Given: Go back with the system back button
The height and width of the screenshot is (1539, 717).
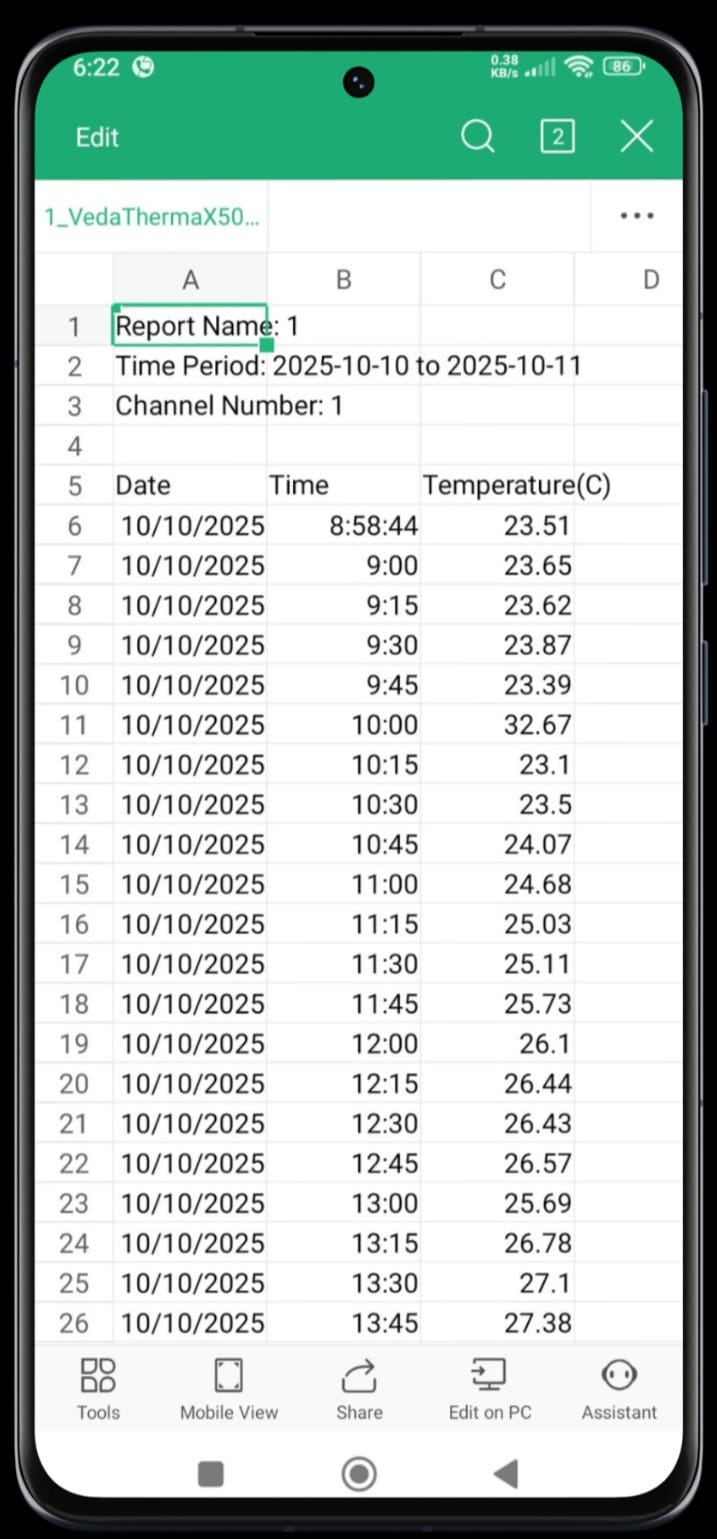Looking at the screenshot, I should coord(506,1474).
